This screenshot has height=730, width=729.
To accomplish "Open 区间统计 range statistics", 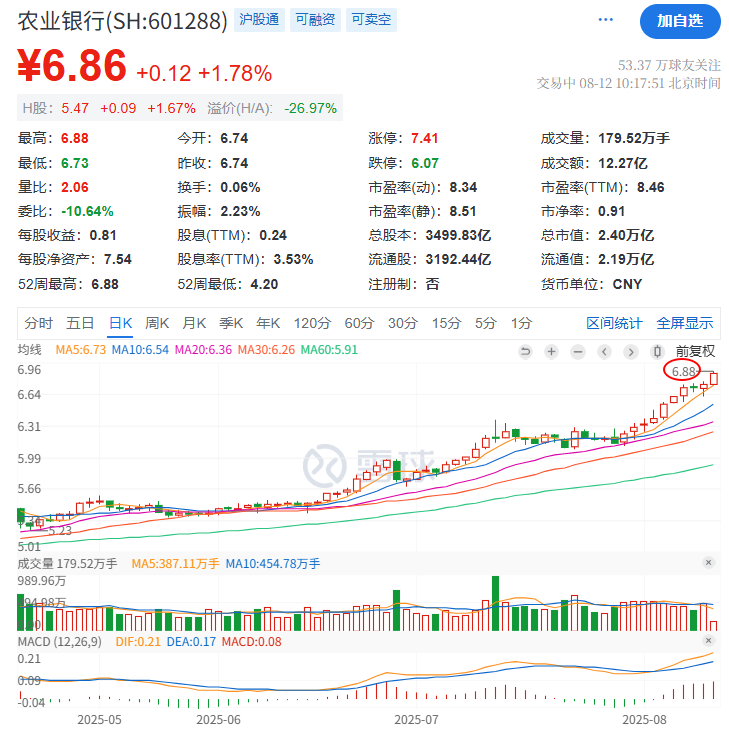I will click(x=614, y=323).
